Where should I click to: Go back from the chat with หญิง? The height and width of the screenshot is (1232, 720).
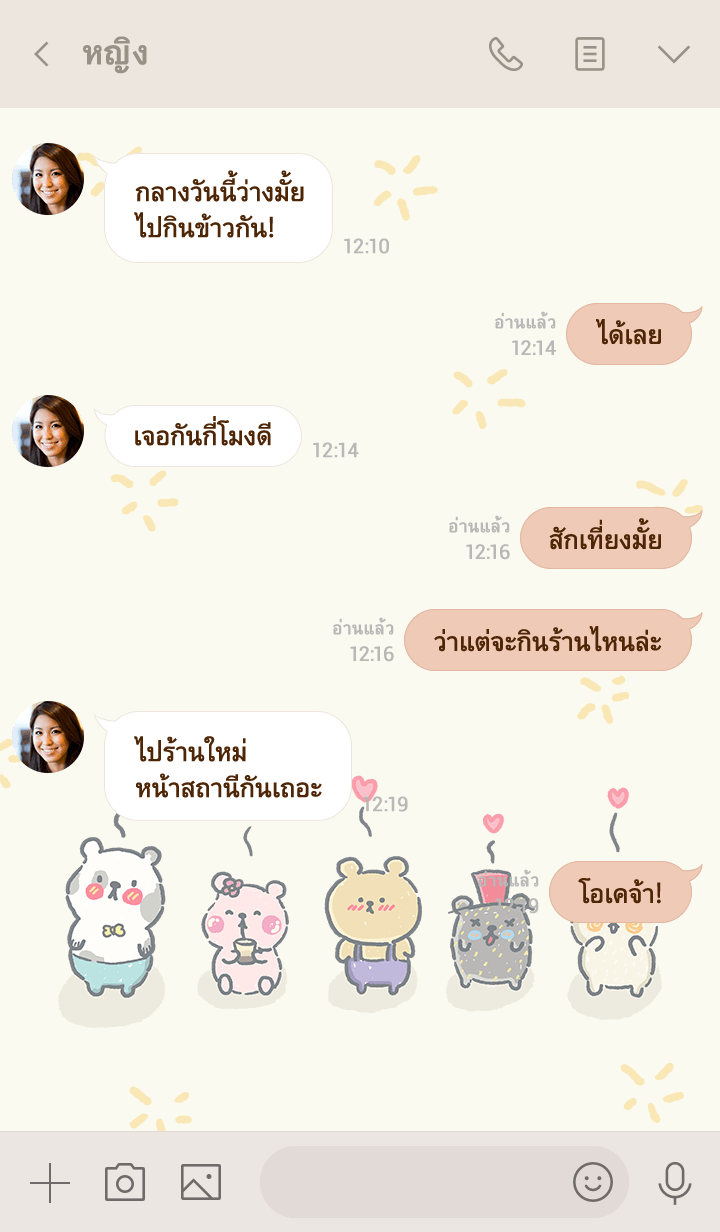click(41, 54)
